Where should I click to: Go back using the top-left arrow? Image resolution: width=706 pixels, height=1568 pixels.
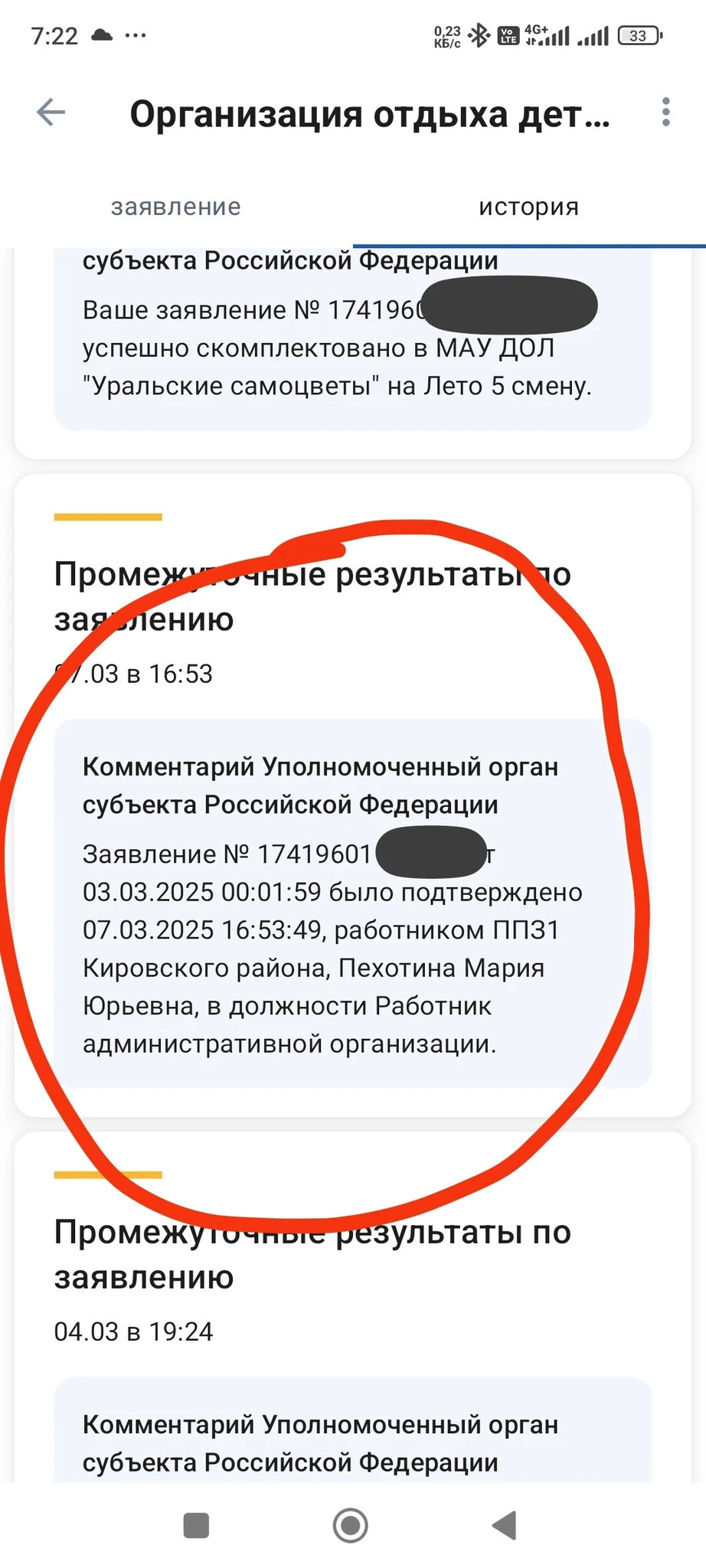click(x=51, y=113)
